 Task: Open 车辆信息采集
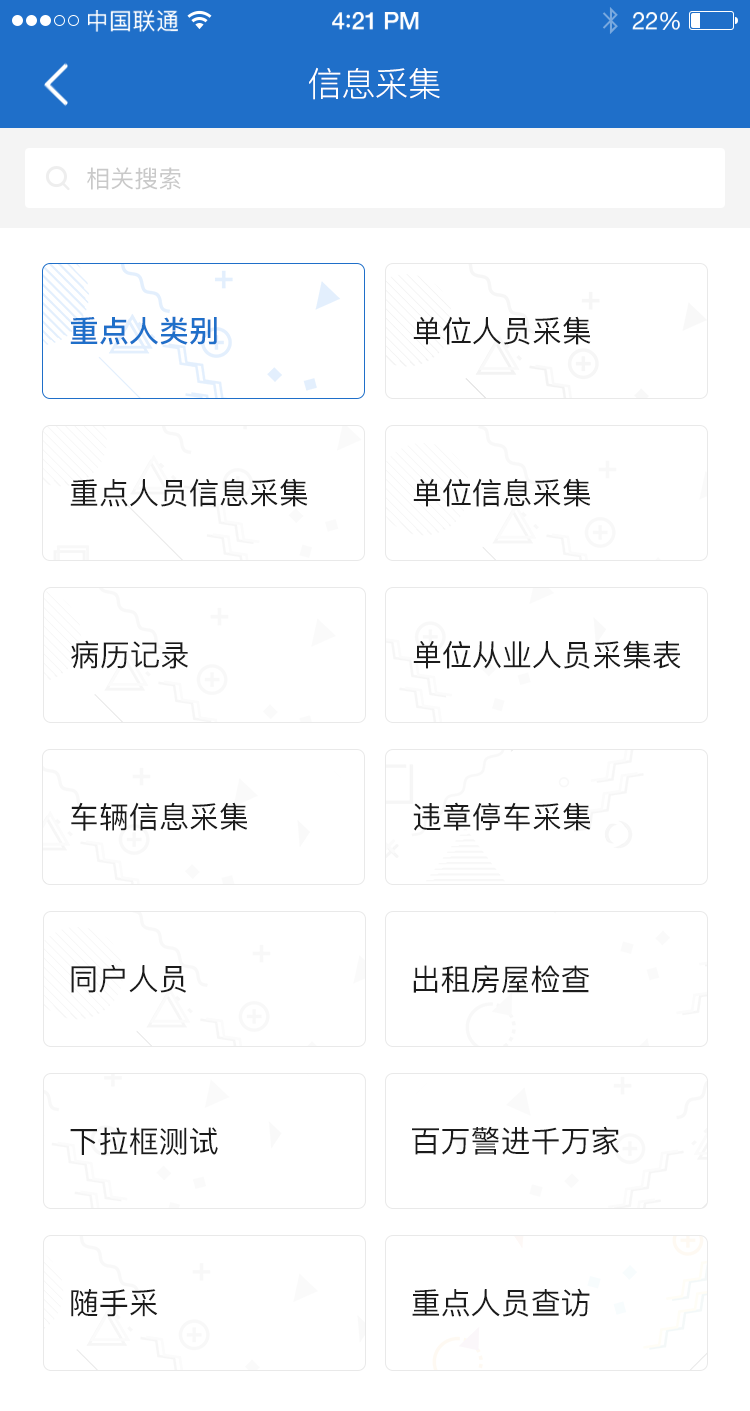point(203,817)
